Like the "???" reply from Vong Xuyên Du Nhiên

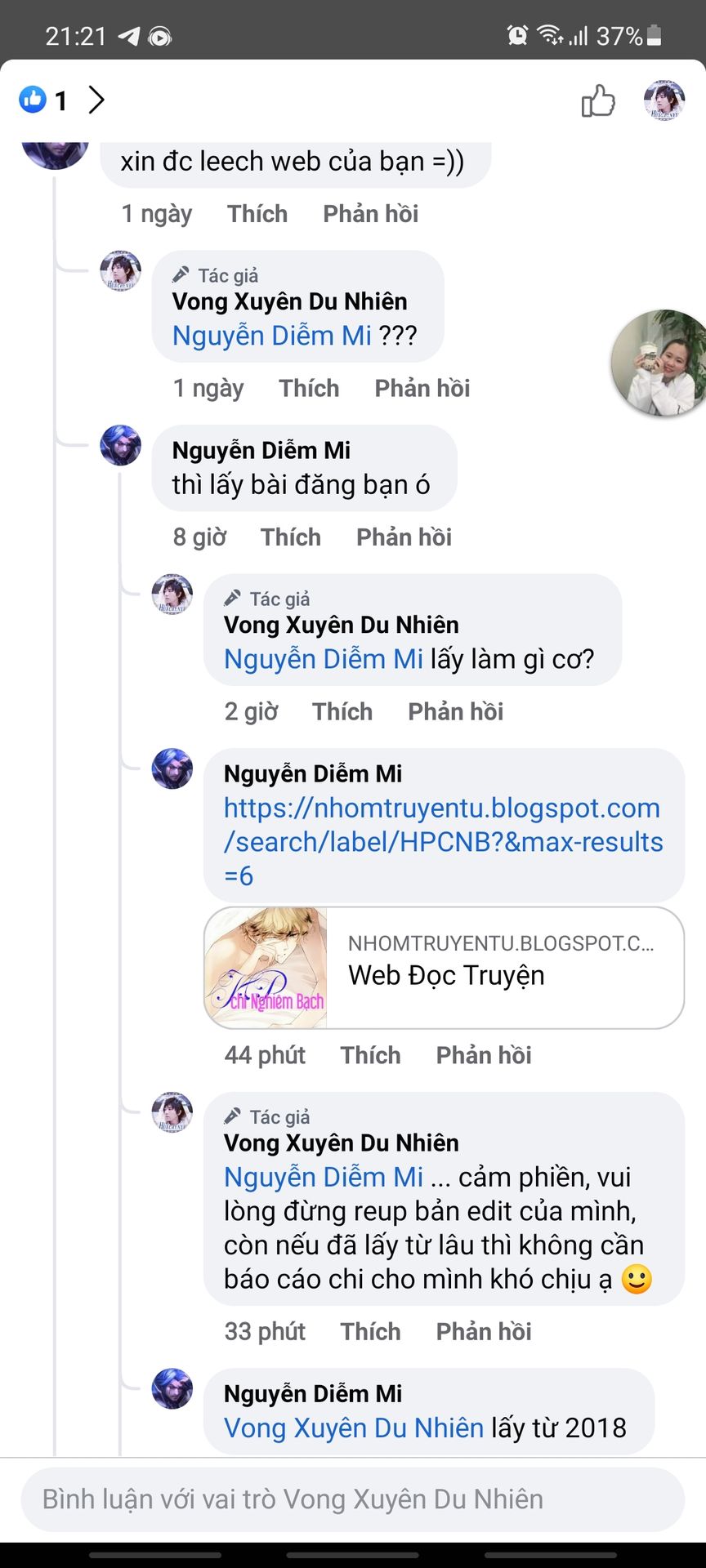pos(309,389)
